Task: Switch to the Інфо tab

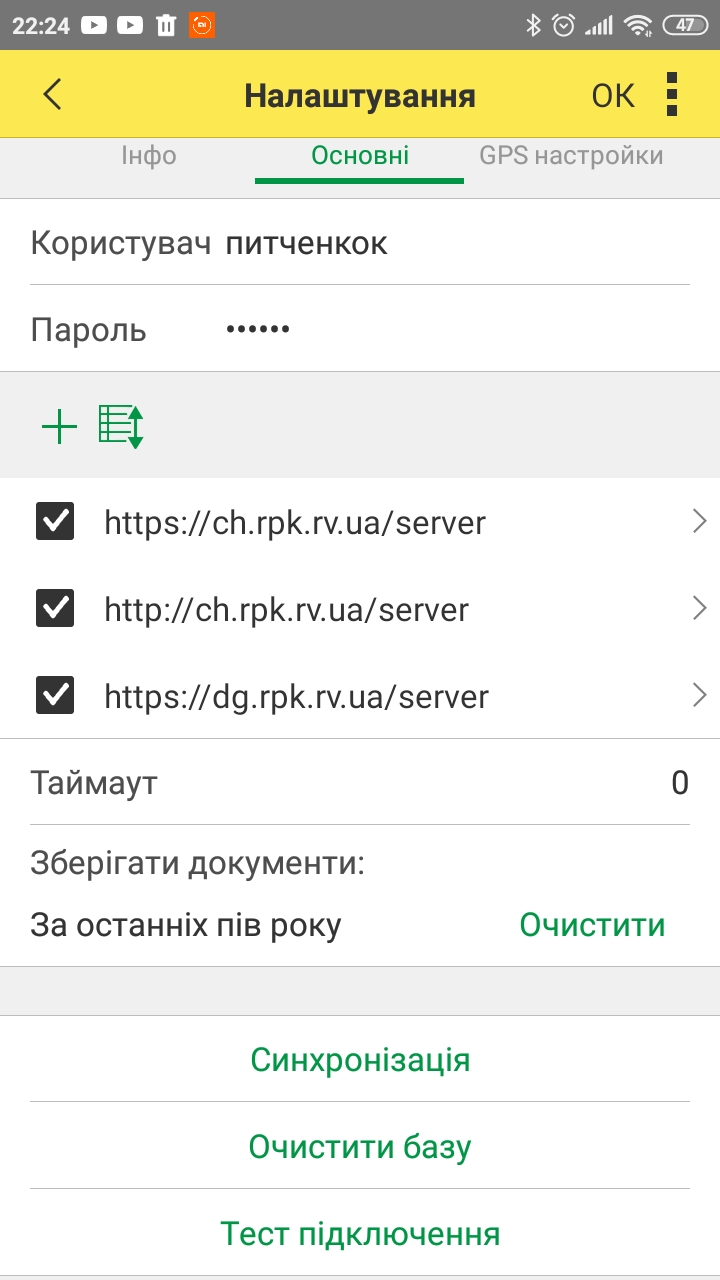Action: tap(149, 156)
